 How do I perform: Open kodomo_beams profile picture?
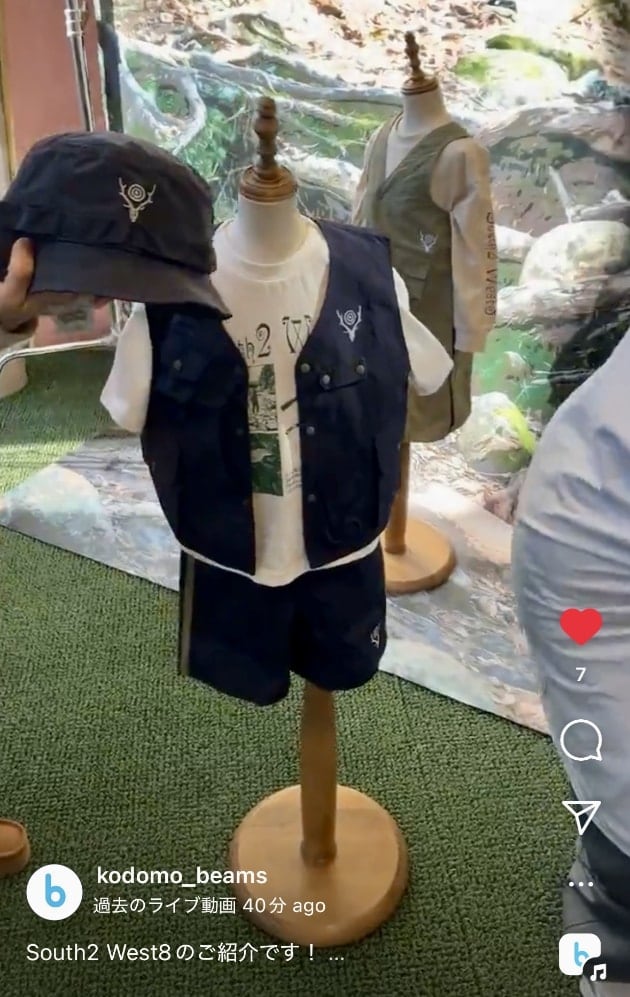pos(54,892)
